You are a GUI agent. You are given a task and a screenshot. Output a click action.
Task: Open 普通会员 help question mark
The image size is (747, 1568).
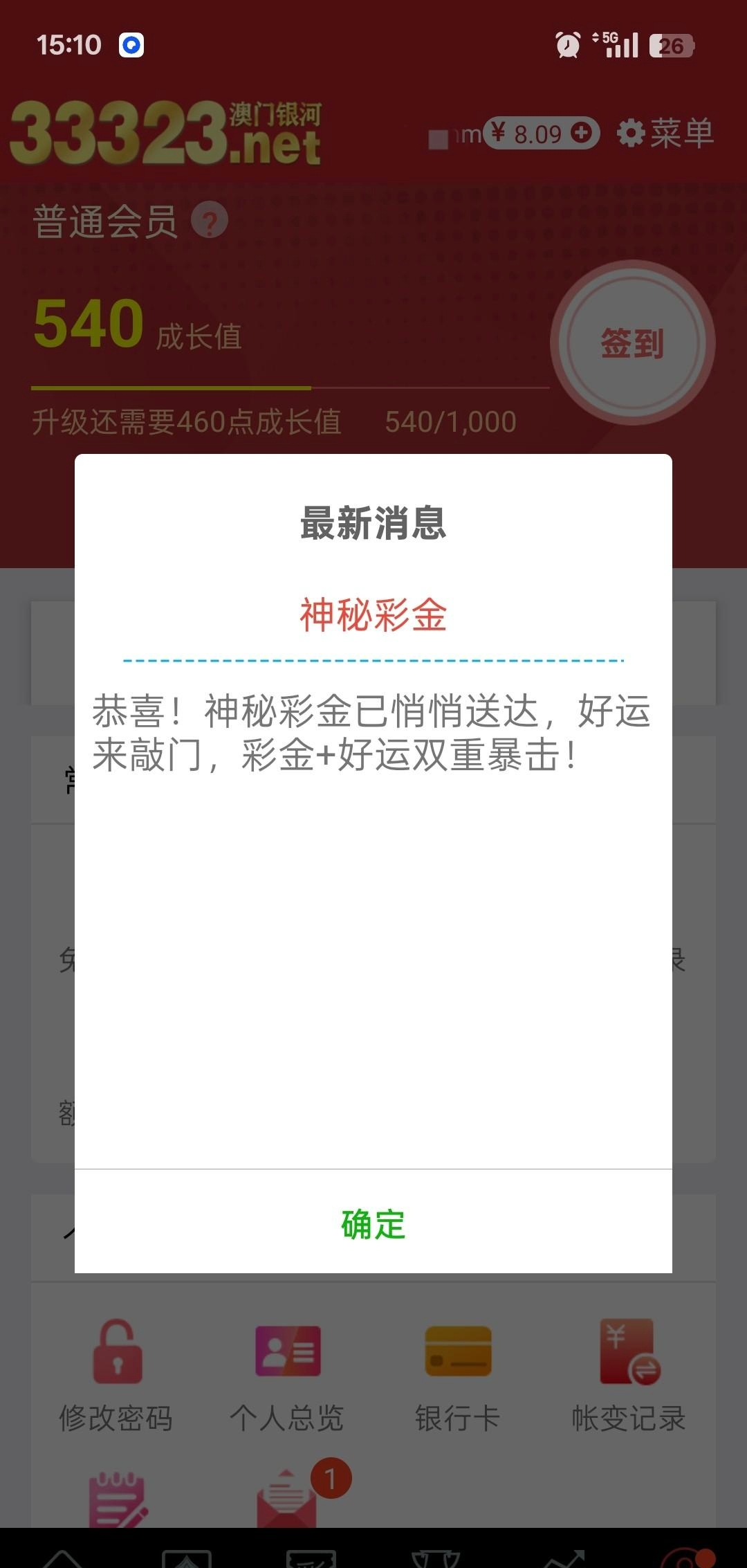click(x=209, y=221)
